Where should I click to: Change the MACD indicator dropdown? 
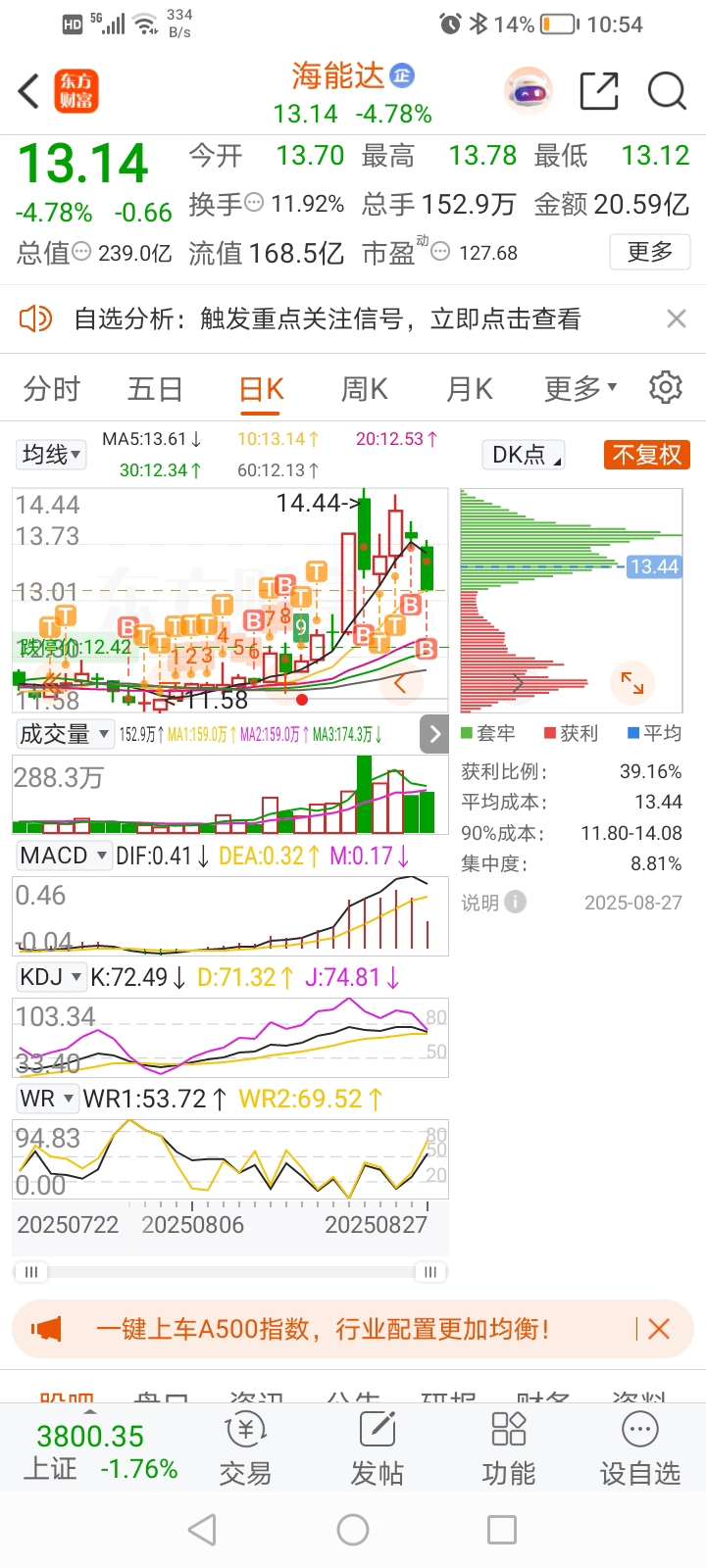(63, 856)
